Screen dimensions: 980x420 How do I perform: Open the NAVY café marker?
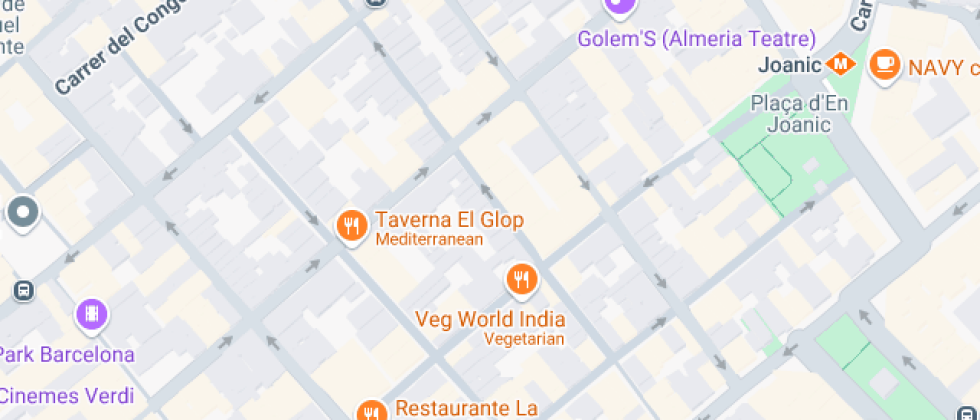pyautogui.click(x=883, y=66)
